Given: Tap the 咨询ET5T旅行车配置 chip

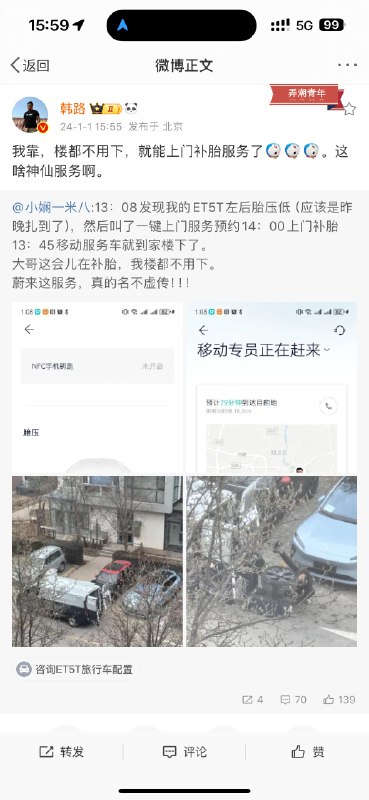Looking at the screenshot, I should 75,669.
